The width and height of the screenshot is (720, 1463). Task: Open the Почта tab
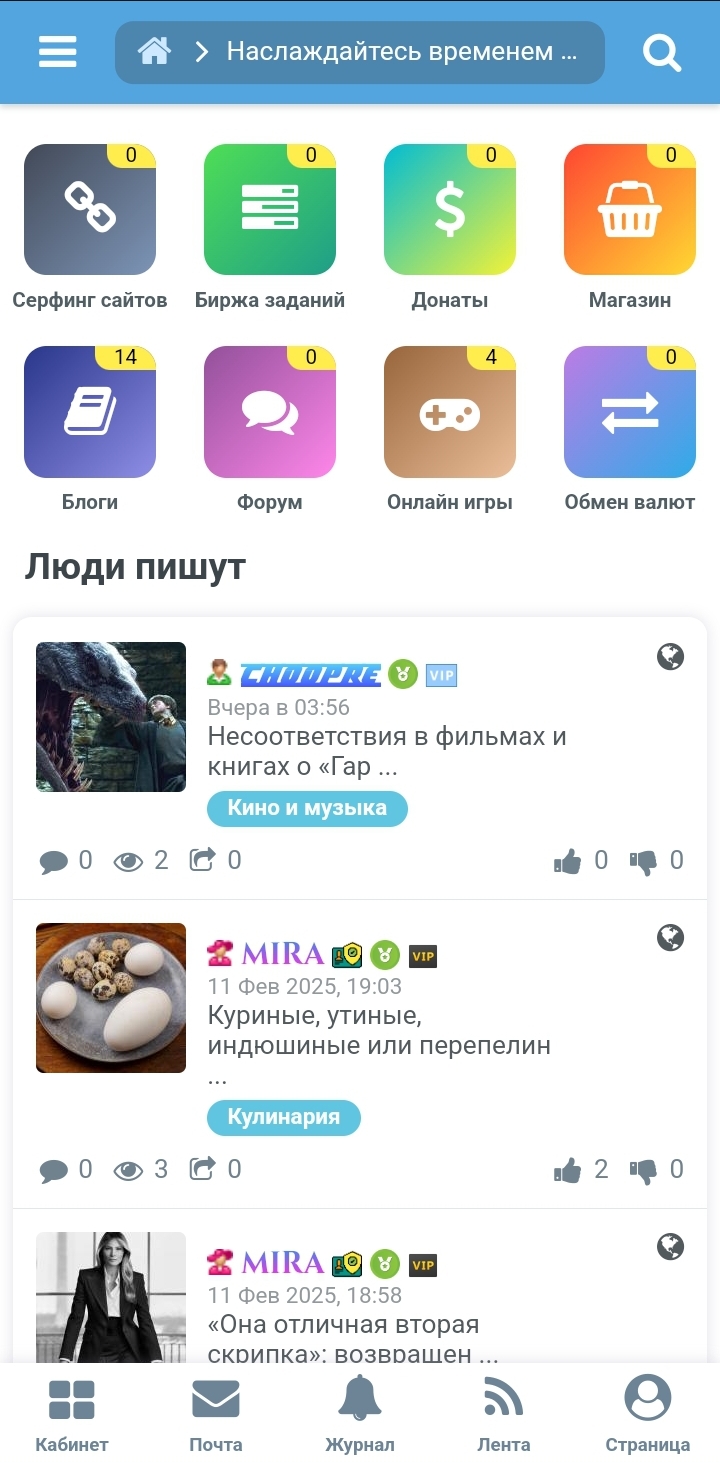(x=216, y=1414)
